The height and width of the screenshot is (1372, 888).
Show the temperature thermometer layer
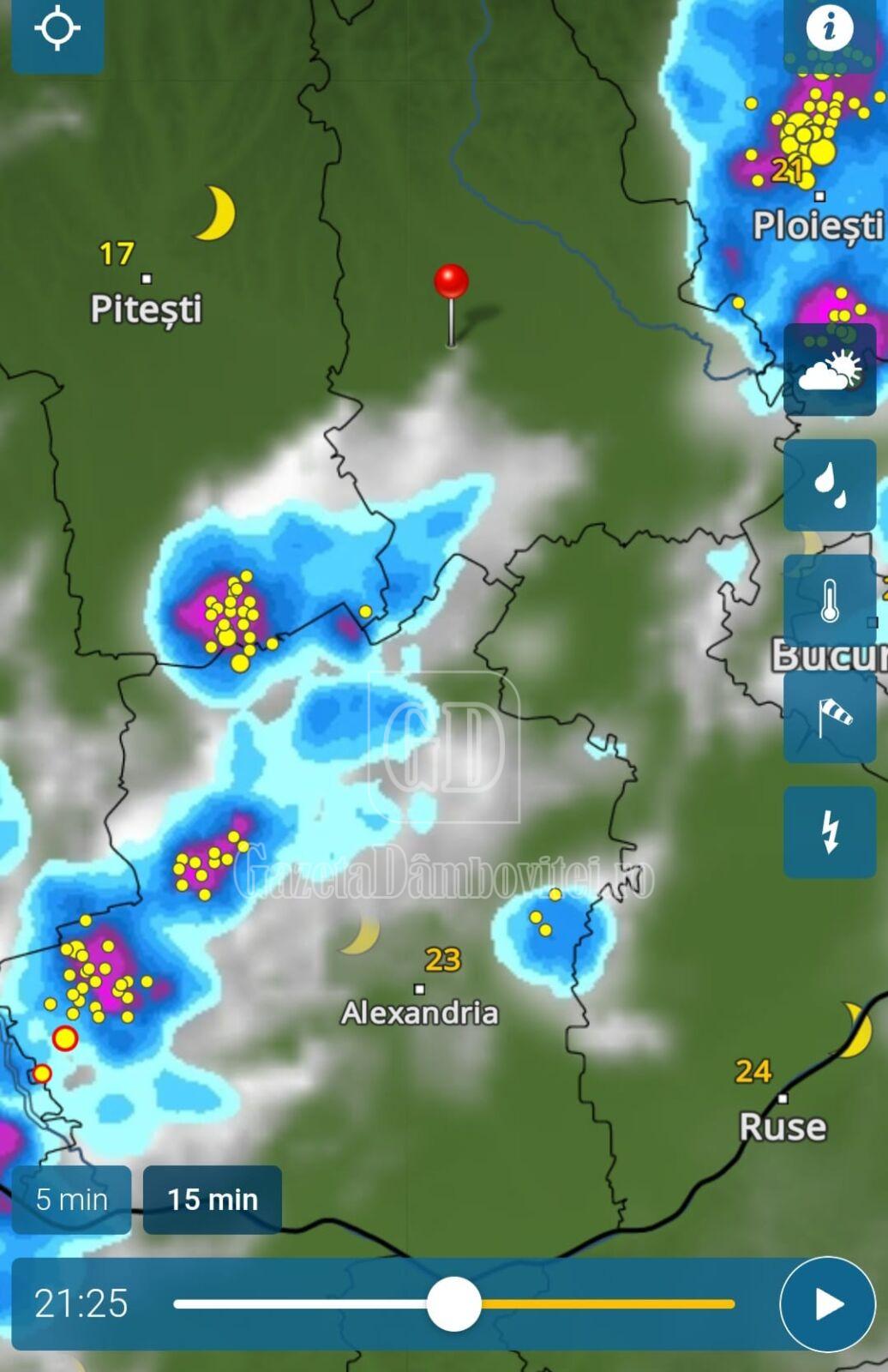[x=830, y=600]
